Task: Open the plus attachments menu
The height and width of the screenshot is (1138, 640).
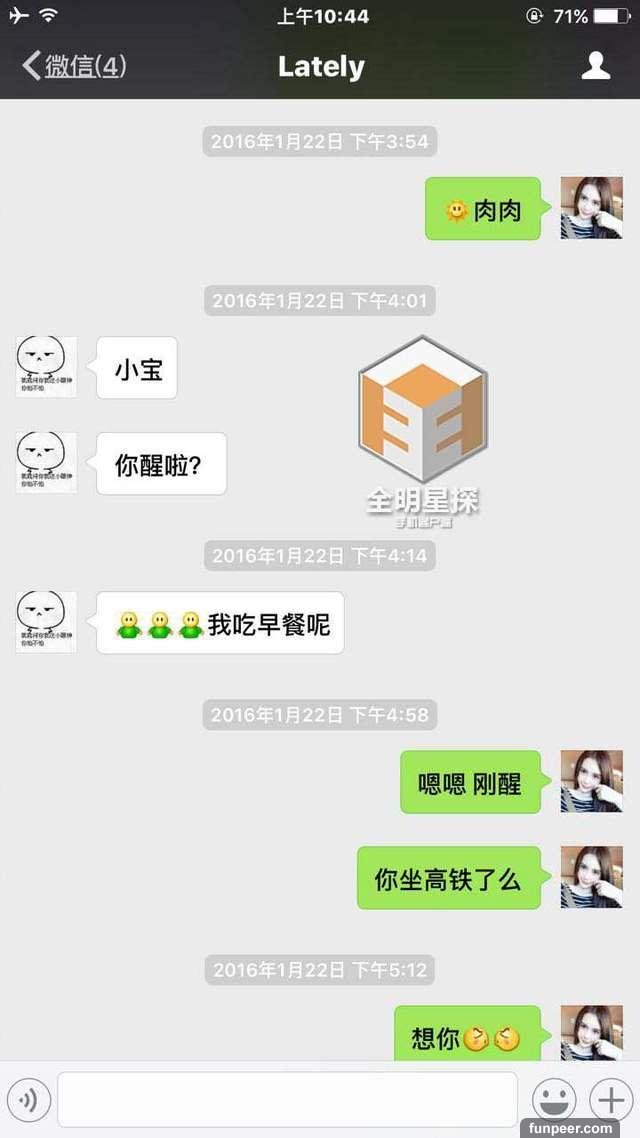Action: pos(610,1100)
